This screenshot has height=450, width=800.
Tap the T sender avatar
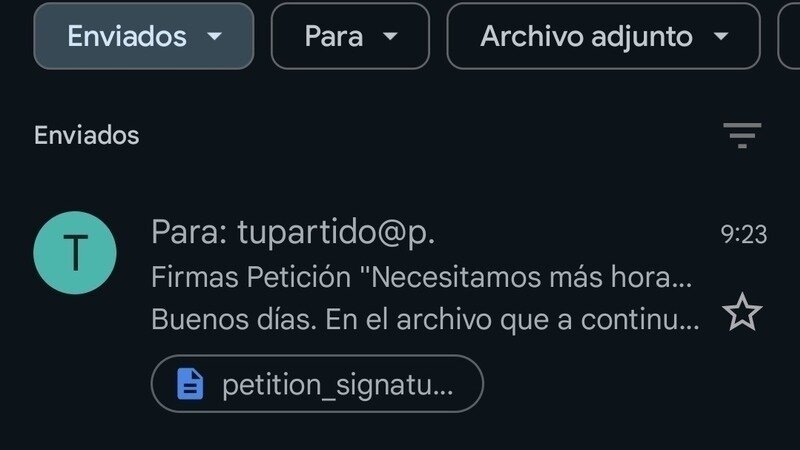click(75, 253)
